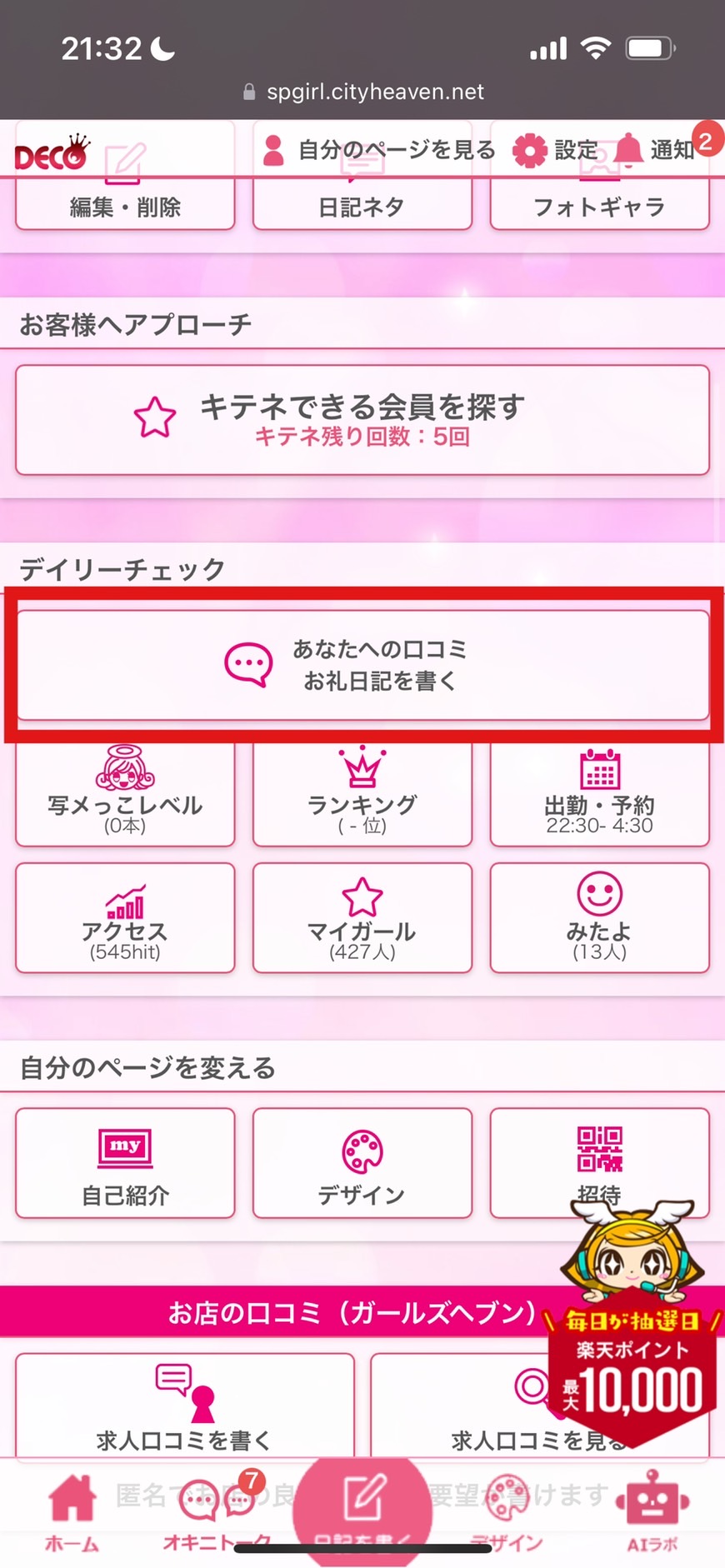Open デザイン in page settings section
The image size is (725, 1568).
click(x=362, y=1162)
